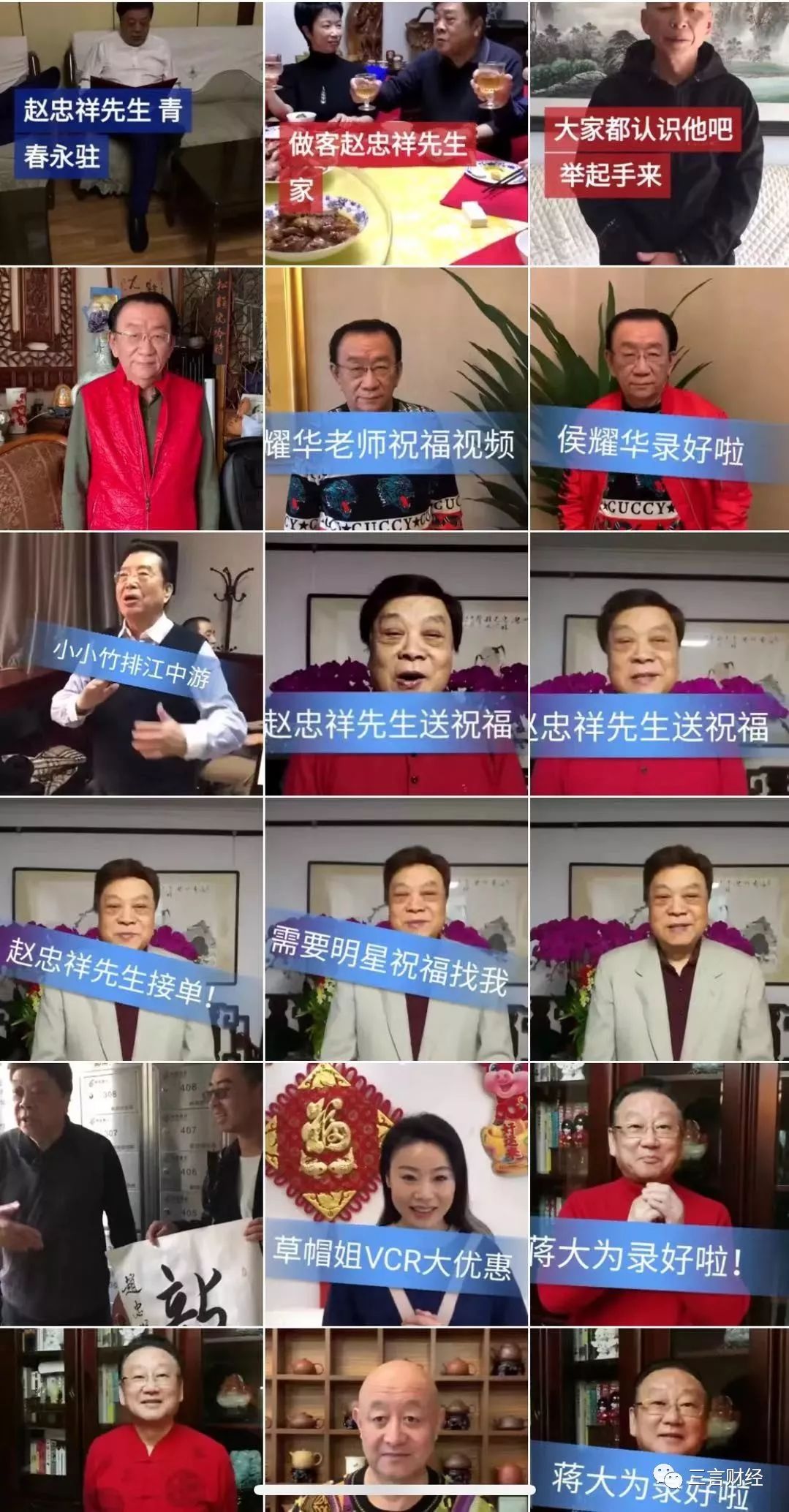Viewport: 789px width, 1512px height.
Task: Play the 需要明星祝福找我 video
Action: click(x=396, y=929)
